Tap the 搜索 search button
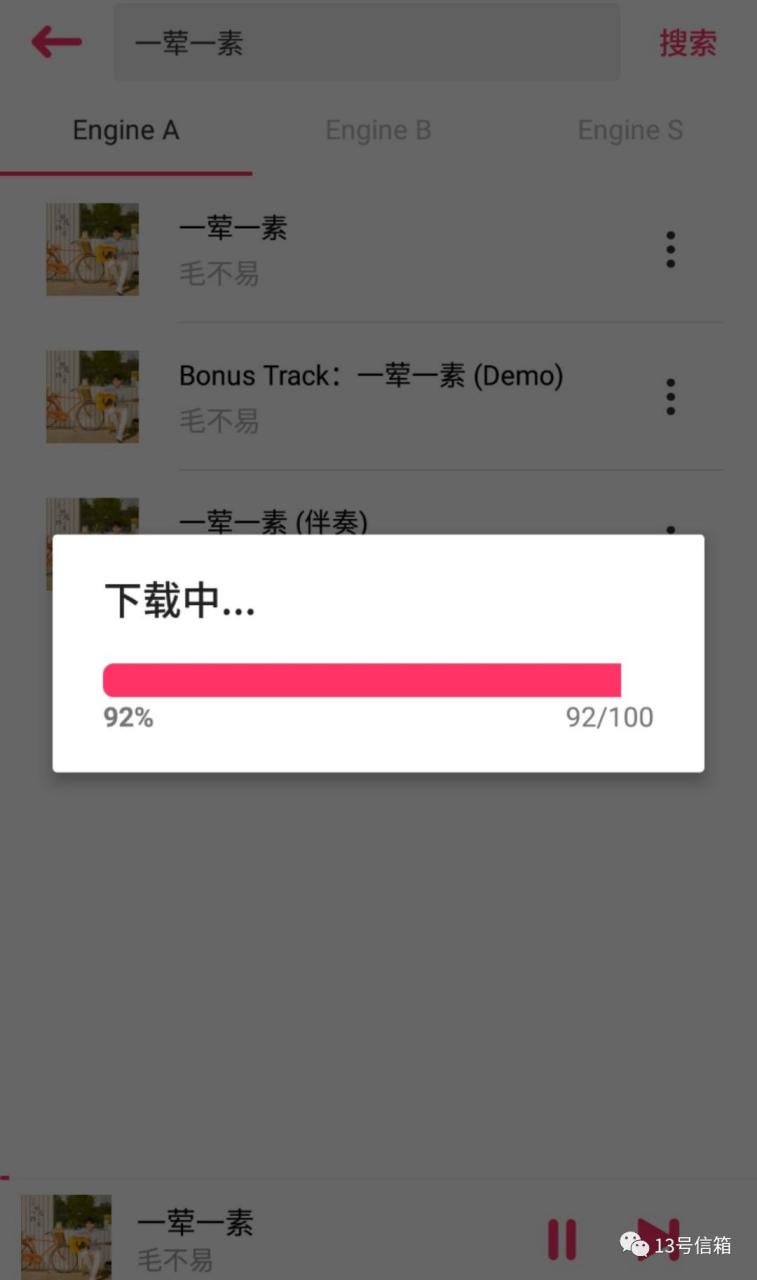This screenshot has width=757, height=1280. [687, 43]
